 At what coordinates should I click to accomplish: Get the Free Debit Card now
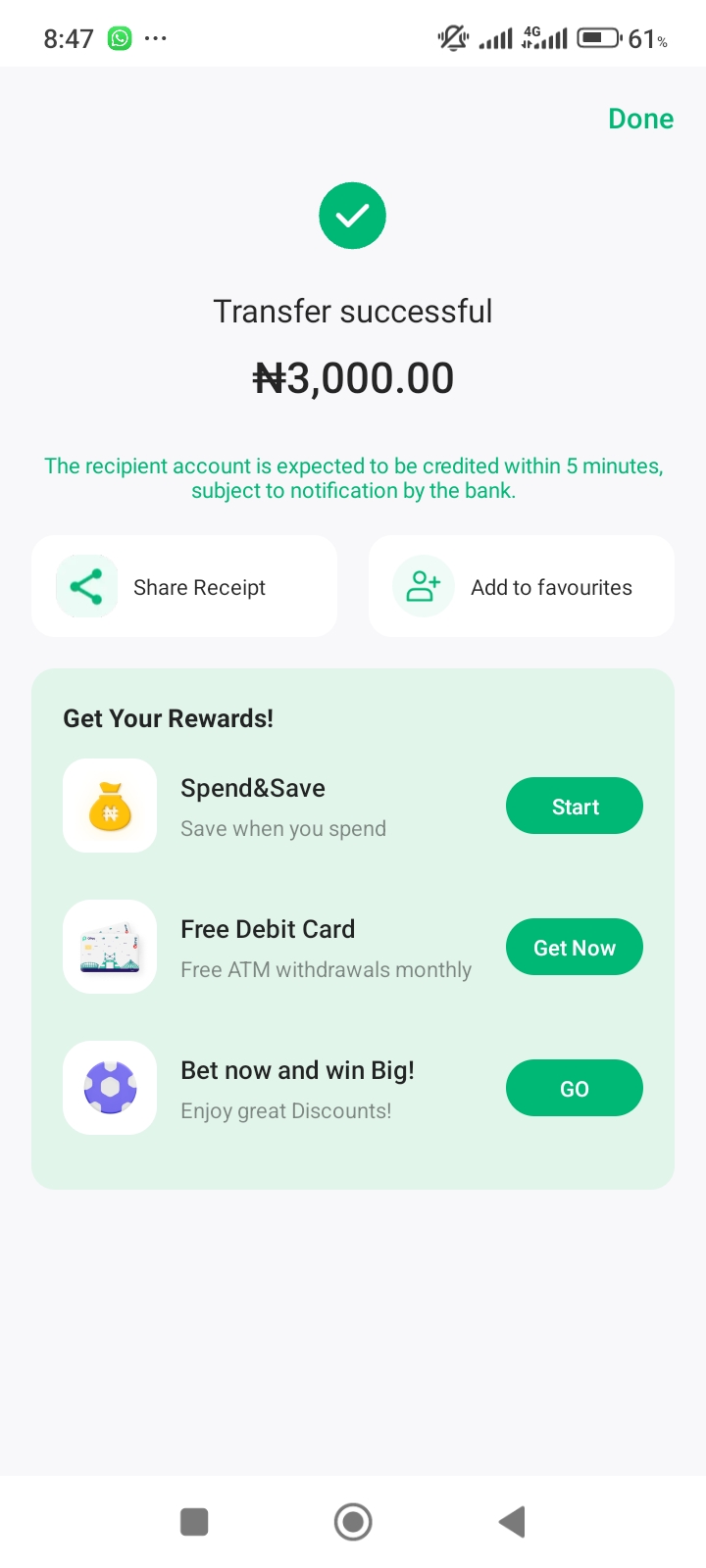tap(575, 948)
